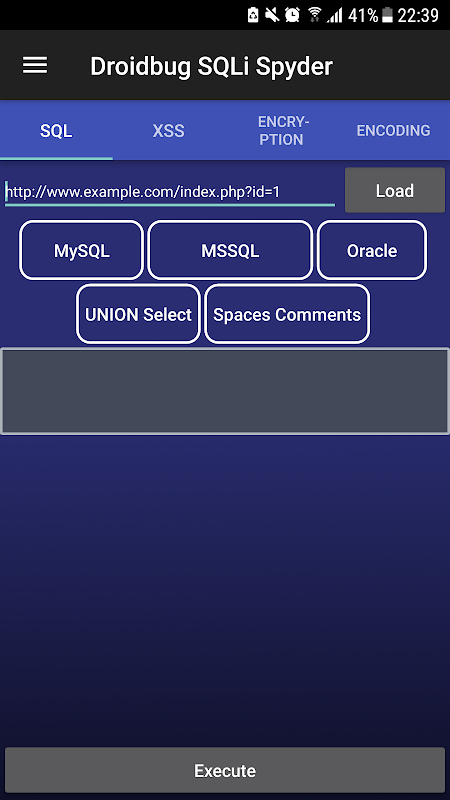The image size is (450, 800).
Task: Choose the MSSQL button
Action: (230, 250)
